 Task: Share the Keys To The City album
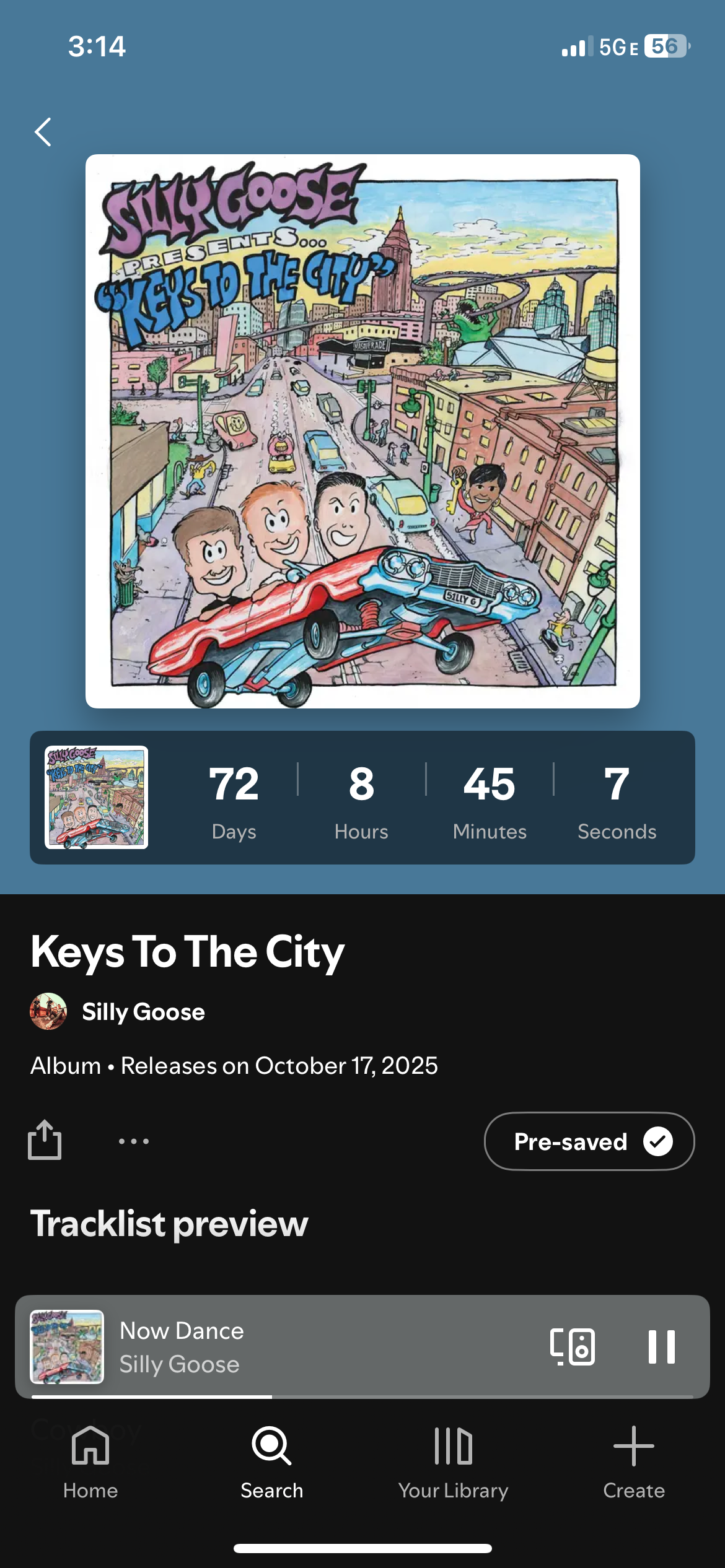pos(45,1140)
